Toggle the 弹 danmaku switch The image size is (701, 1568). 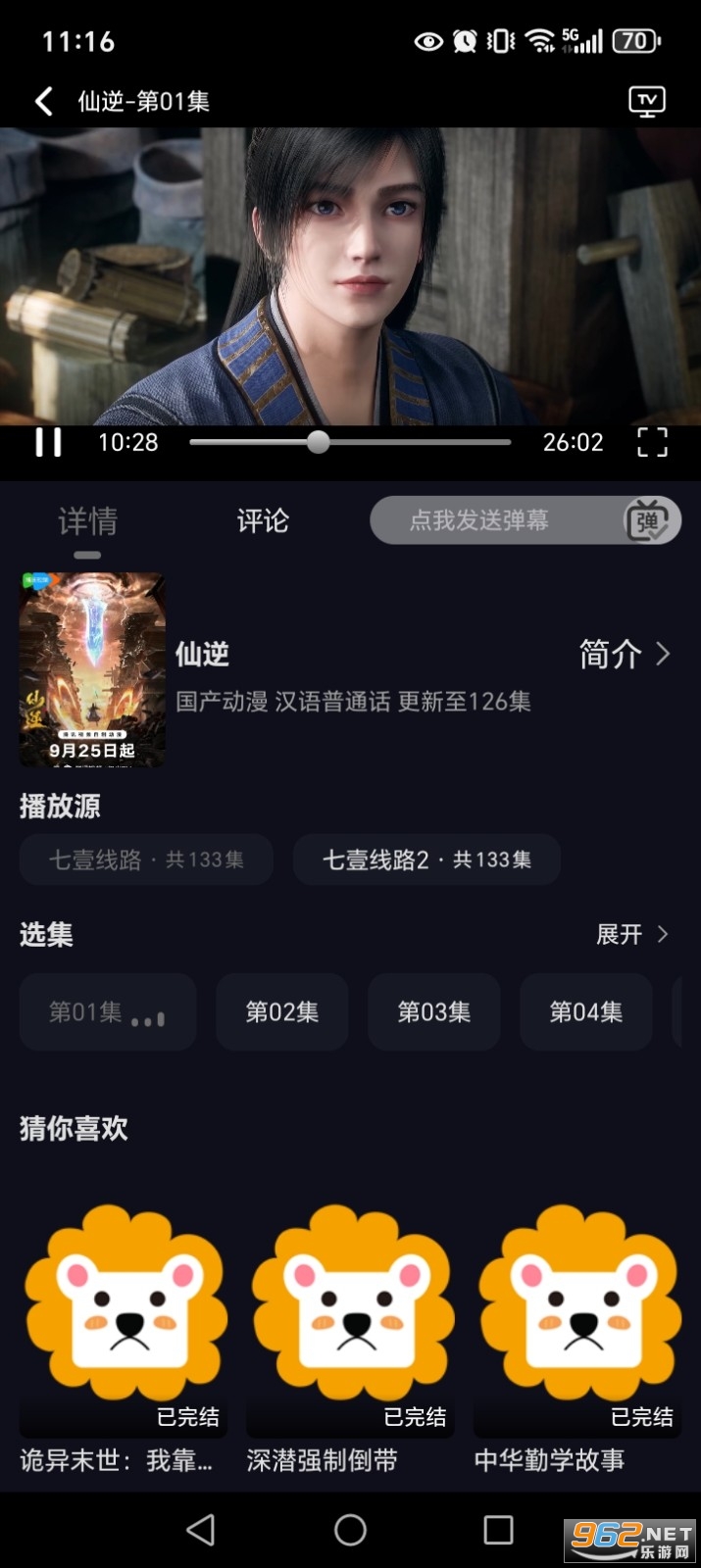[x=648, y=520]
